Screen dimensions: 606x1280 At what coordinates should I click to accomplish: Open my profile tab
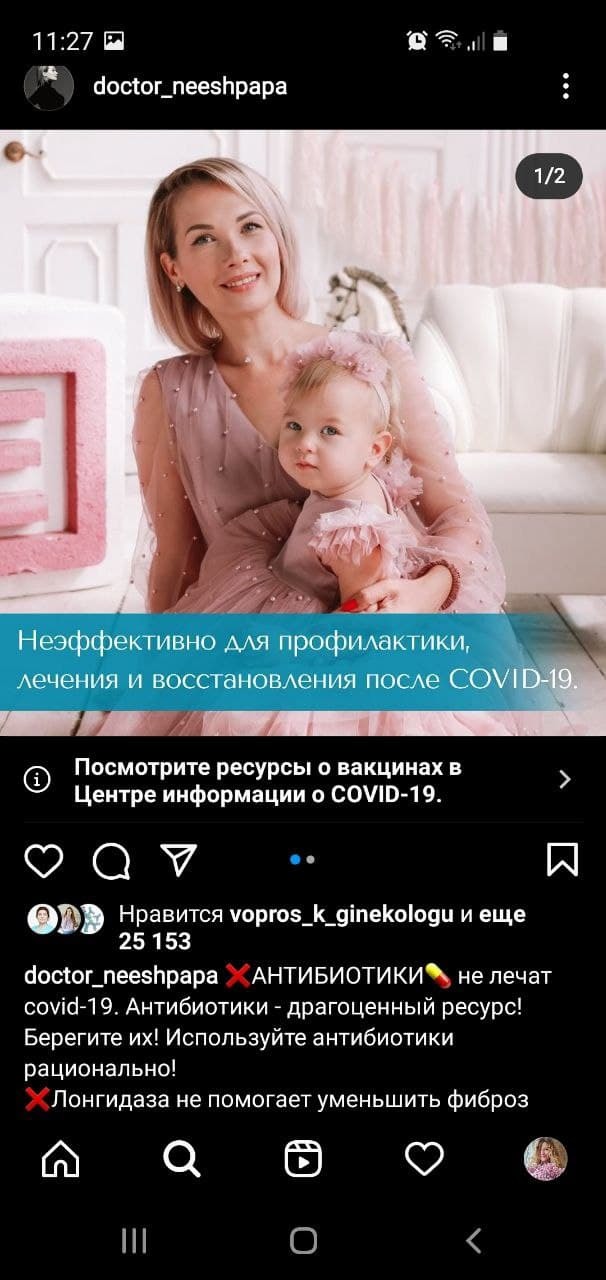coord(545,1159)
